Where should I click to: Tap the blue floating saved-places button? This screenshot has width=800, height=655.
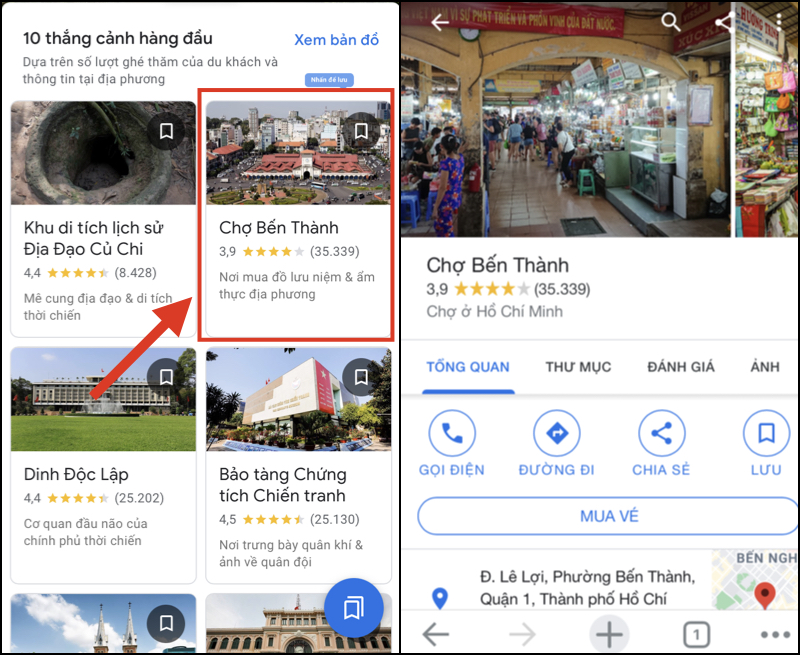pyautogui.click(x=353, y=608)
